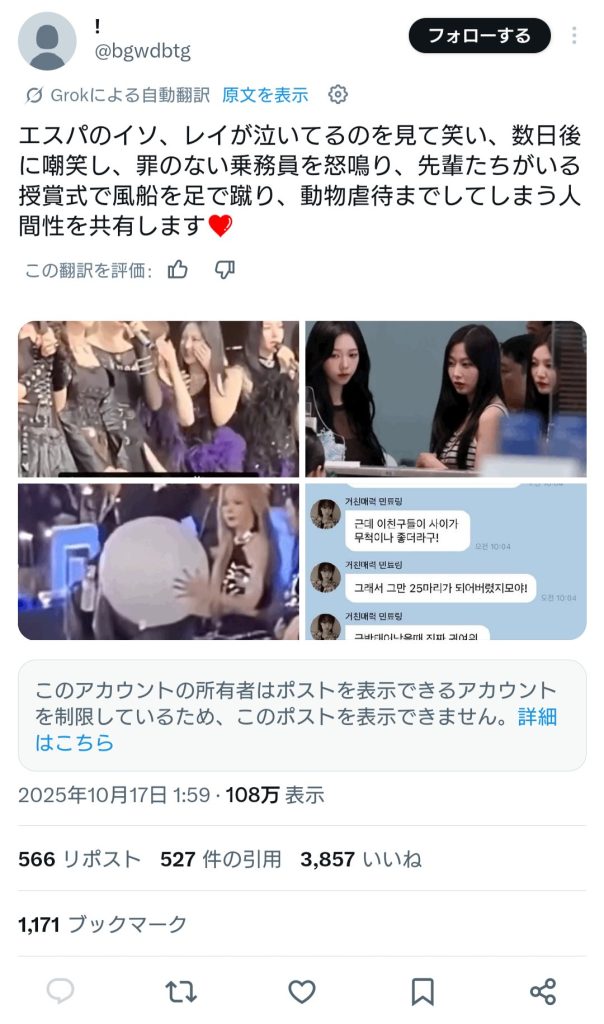
Task: Share the post via share icon
Action: (542, 991)
